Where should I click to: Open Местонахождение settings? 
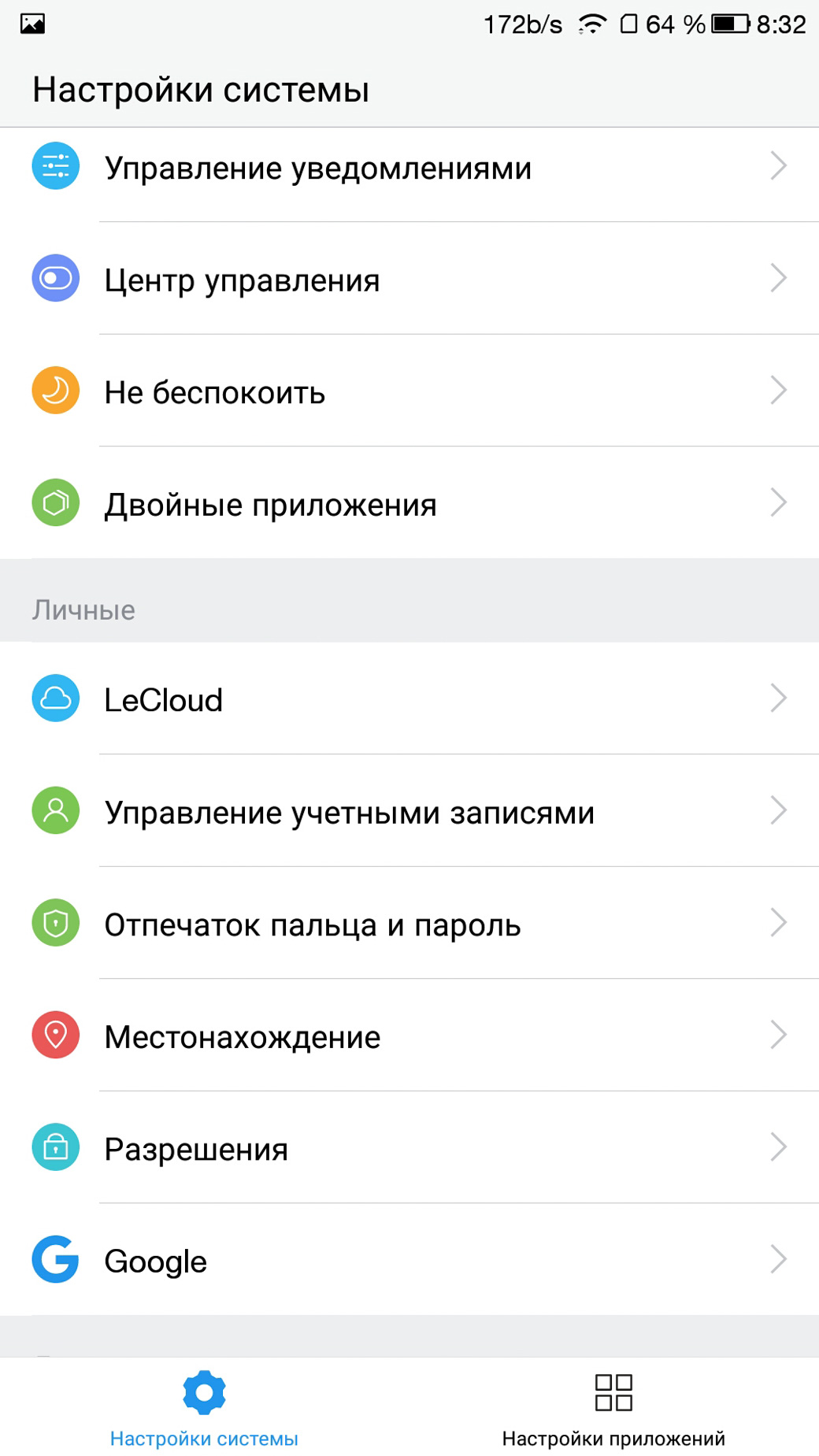[x=409, y=1035]
